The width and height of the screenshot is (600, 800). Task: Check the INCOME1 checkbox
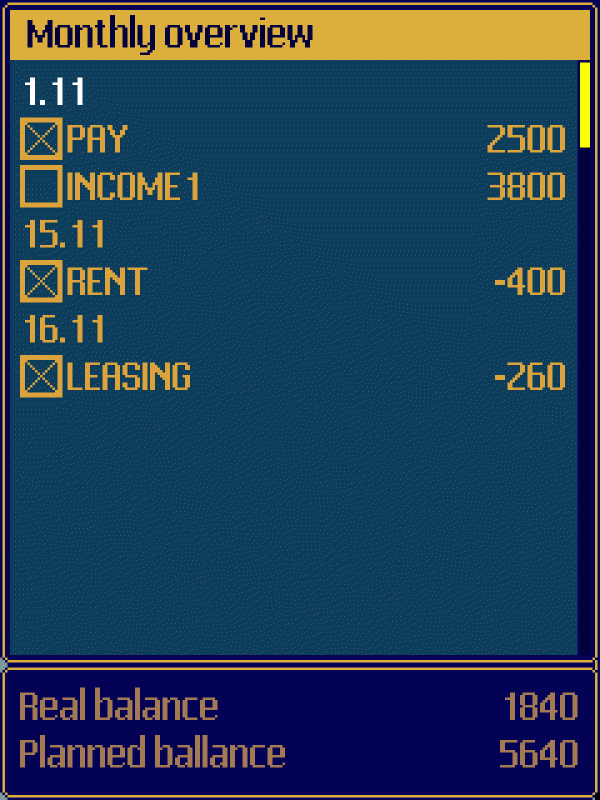coord(41,187)
